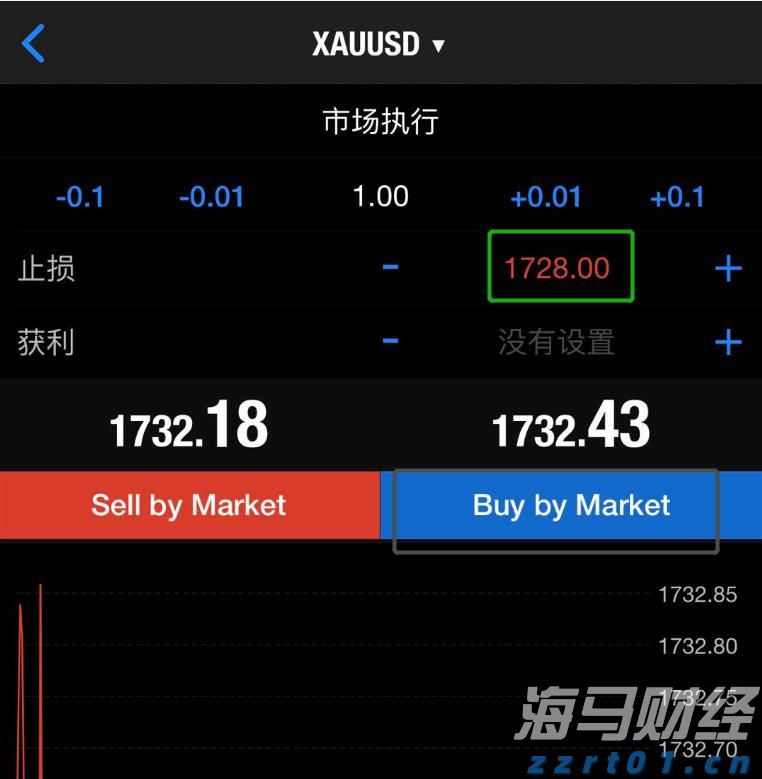Open the XAUUSD symbol dropdown
This screenshot has width=762, height=779.
coord(378,42)
